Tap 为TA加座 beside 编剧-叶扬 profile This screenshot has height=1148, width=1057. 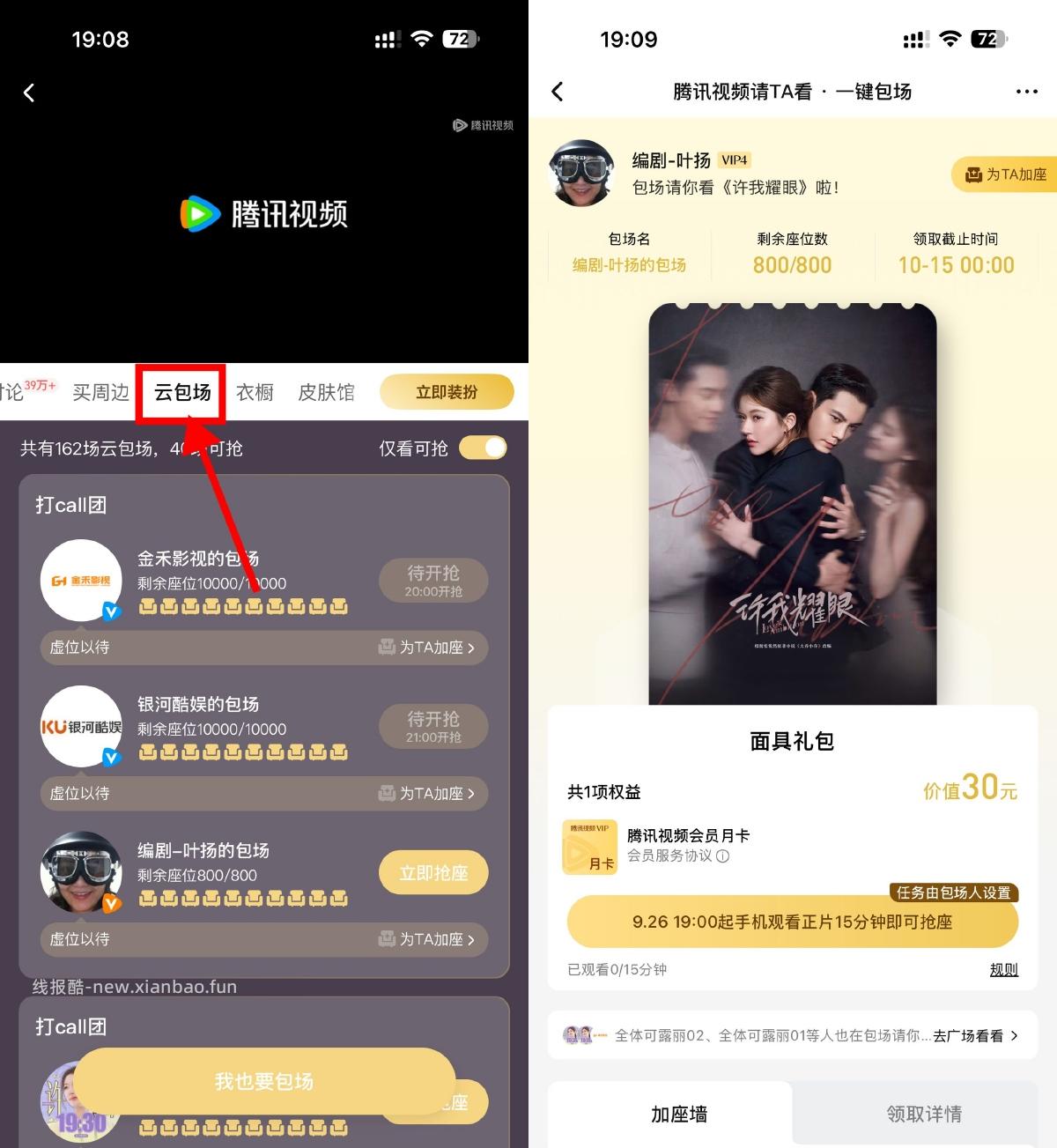pos(1006,174)
